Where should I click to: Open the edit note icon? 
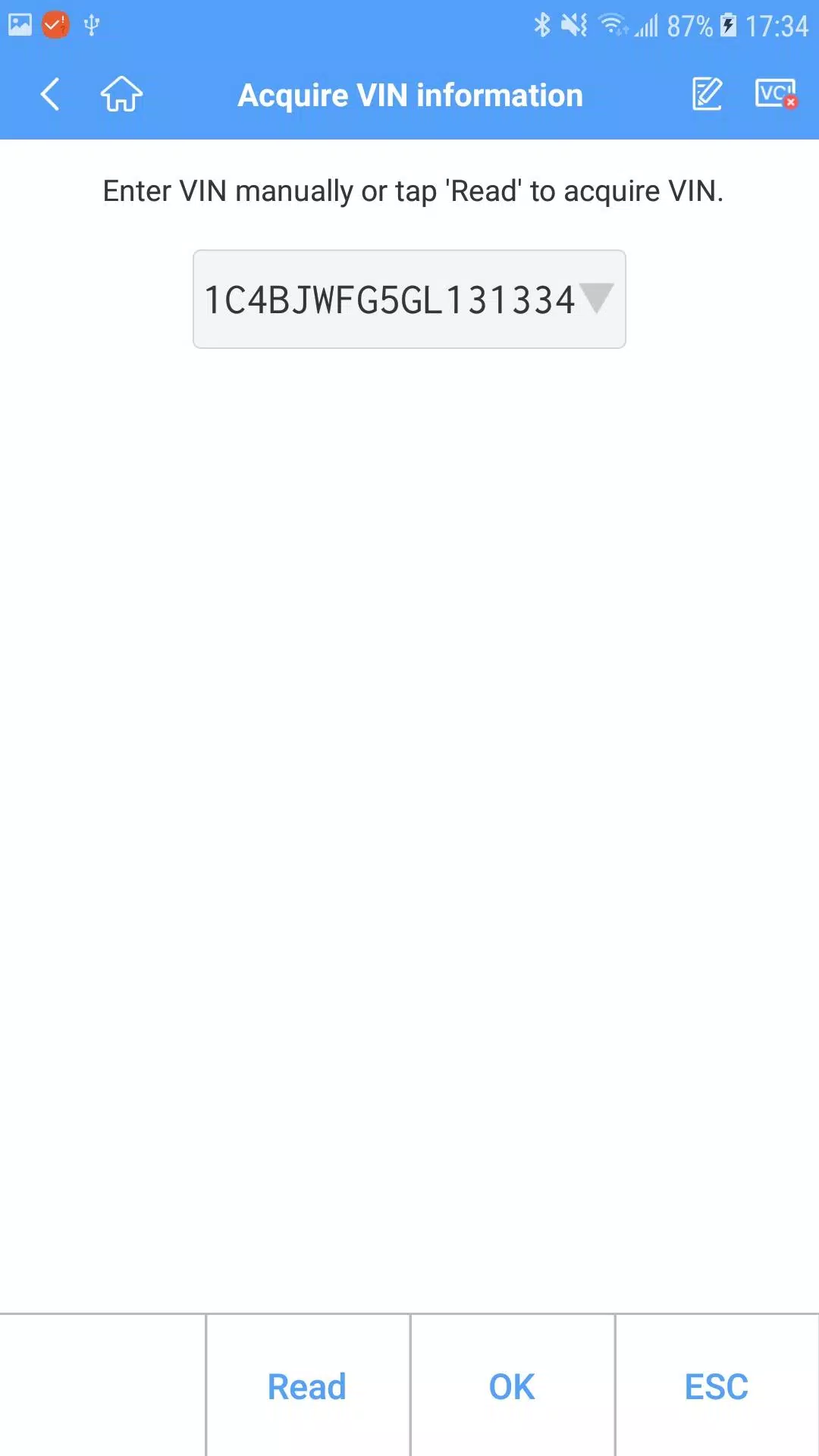(707, 94)
